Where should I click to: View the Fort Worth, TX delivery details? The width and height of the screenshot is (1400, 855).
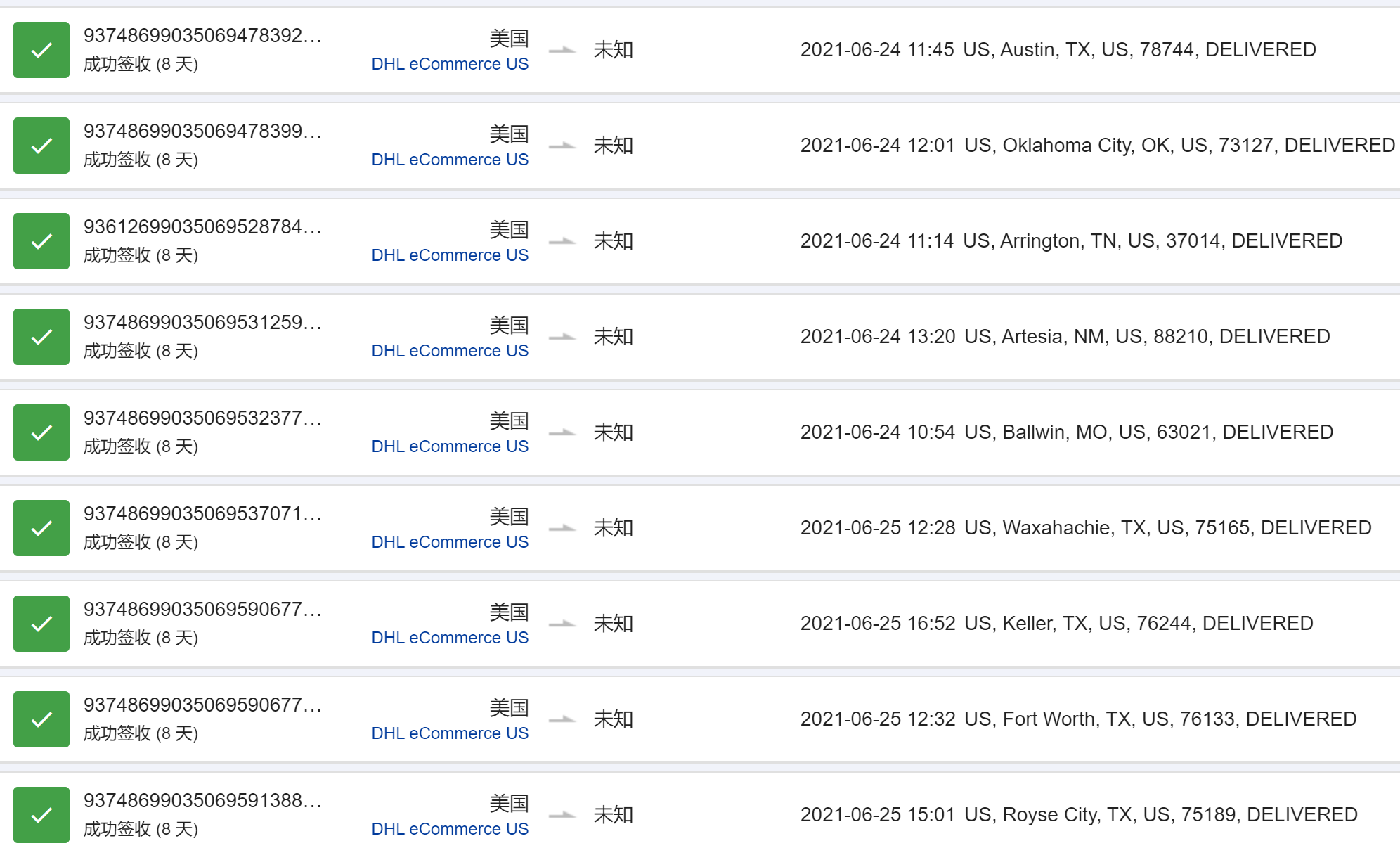coord(1077,719)
